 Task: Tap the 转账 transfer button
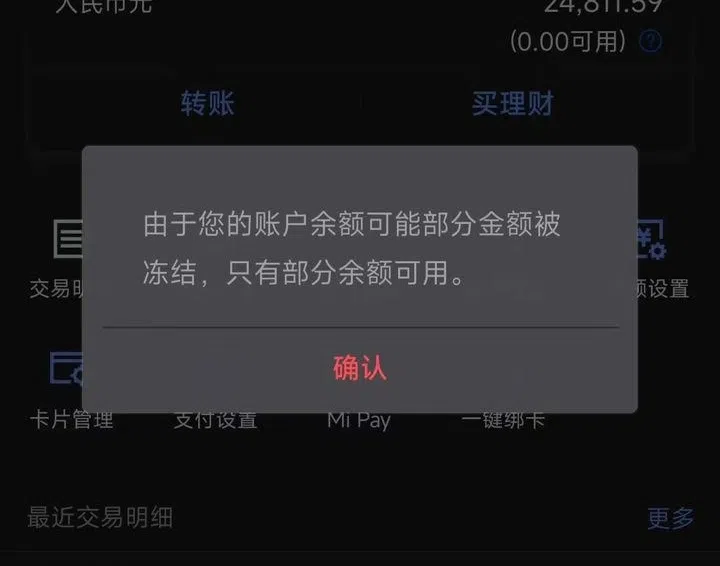pyautogui.click(x=207, y=103)
